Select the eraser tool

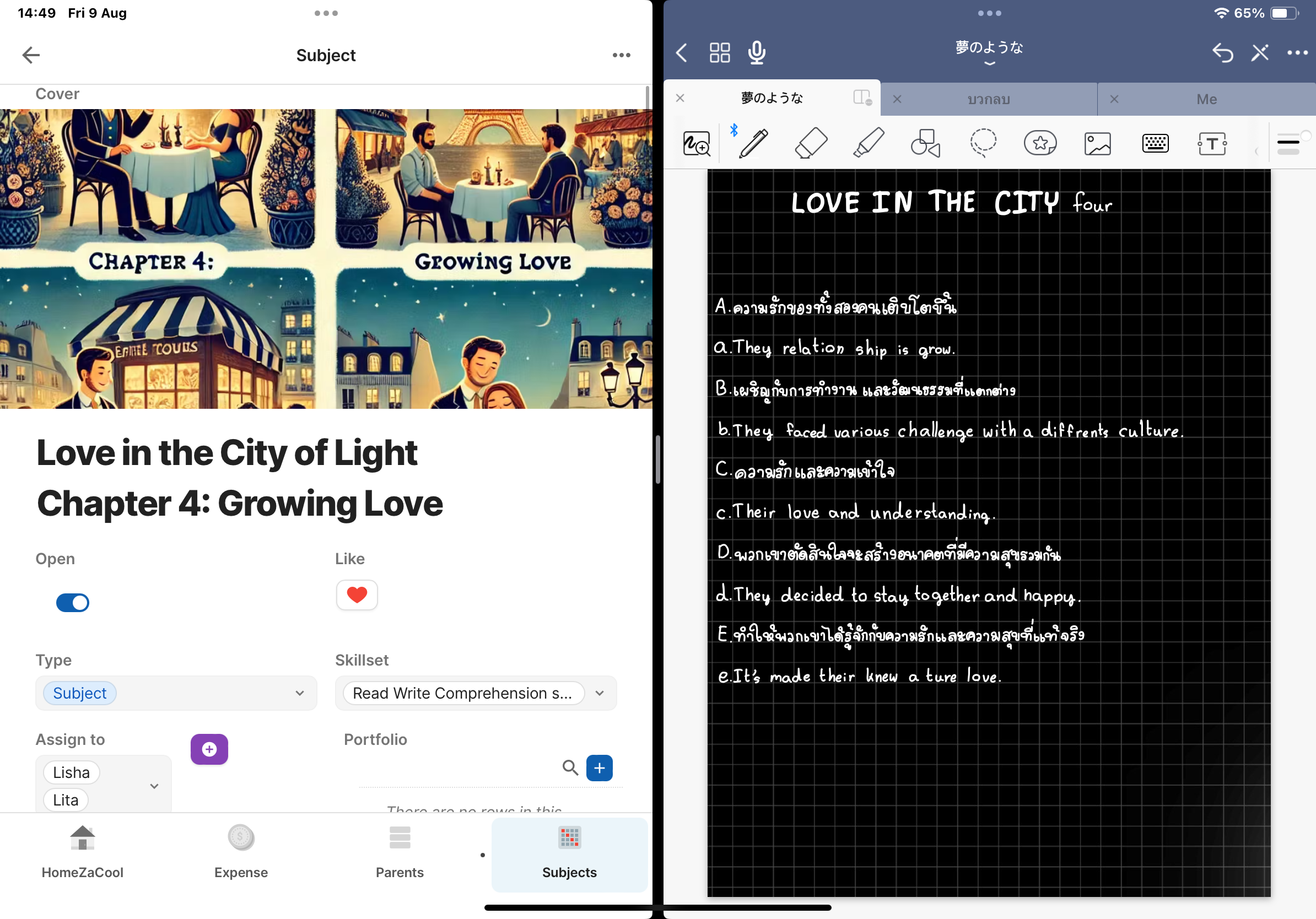tap(811, 143)
